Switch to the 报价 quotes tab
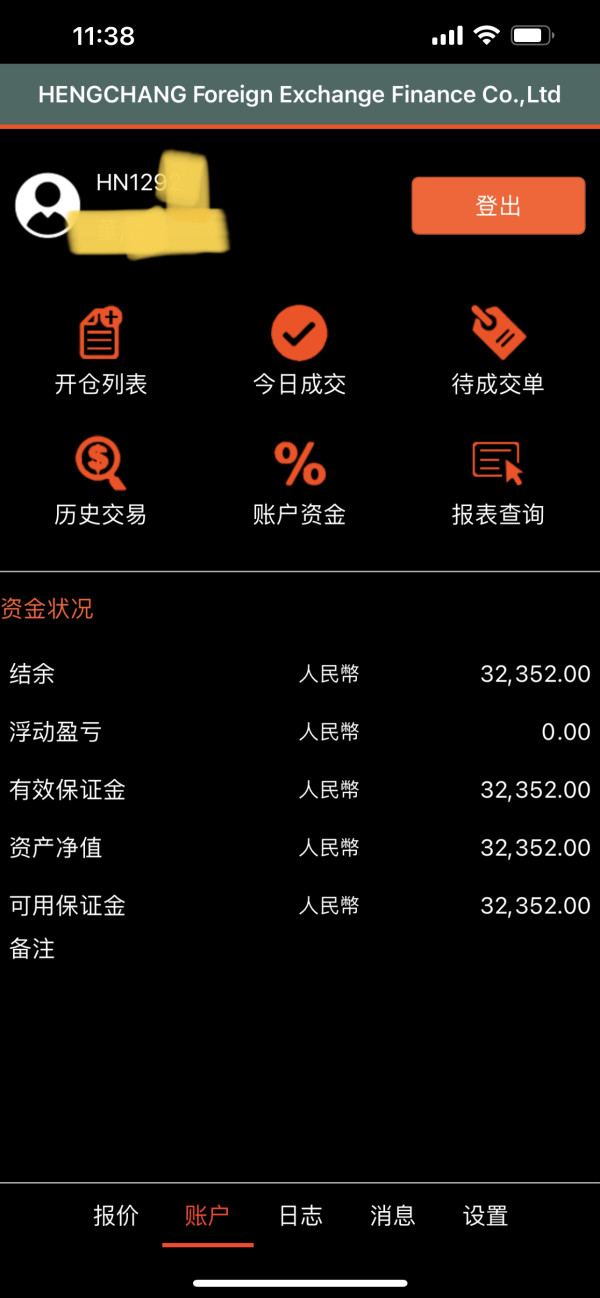 tap(116, 1216)
